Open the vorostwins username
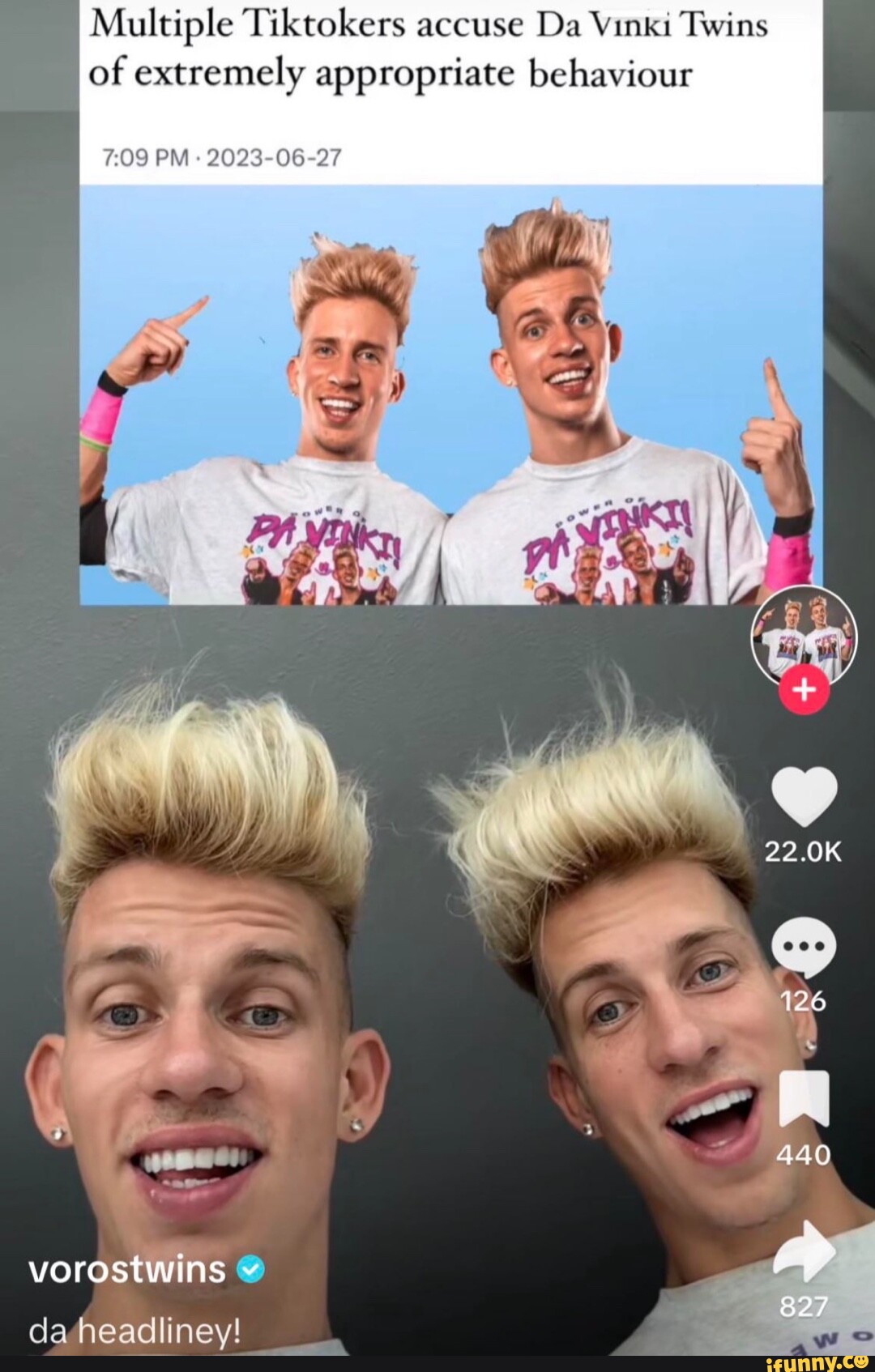This screenshot has width=875, height=1372. 127,1269
